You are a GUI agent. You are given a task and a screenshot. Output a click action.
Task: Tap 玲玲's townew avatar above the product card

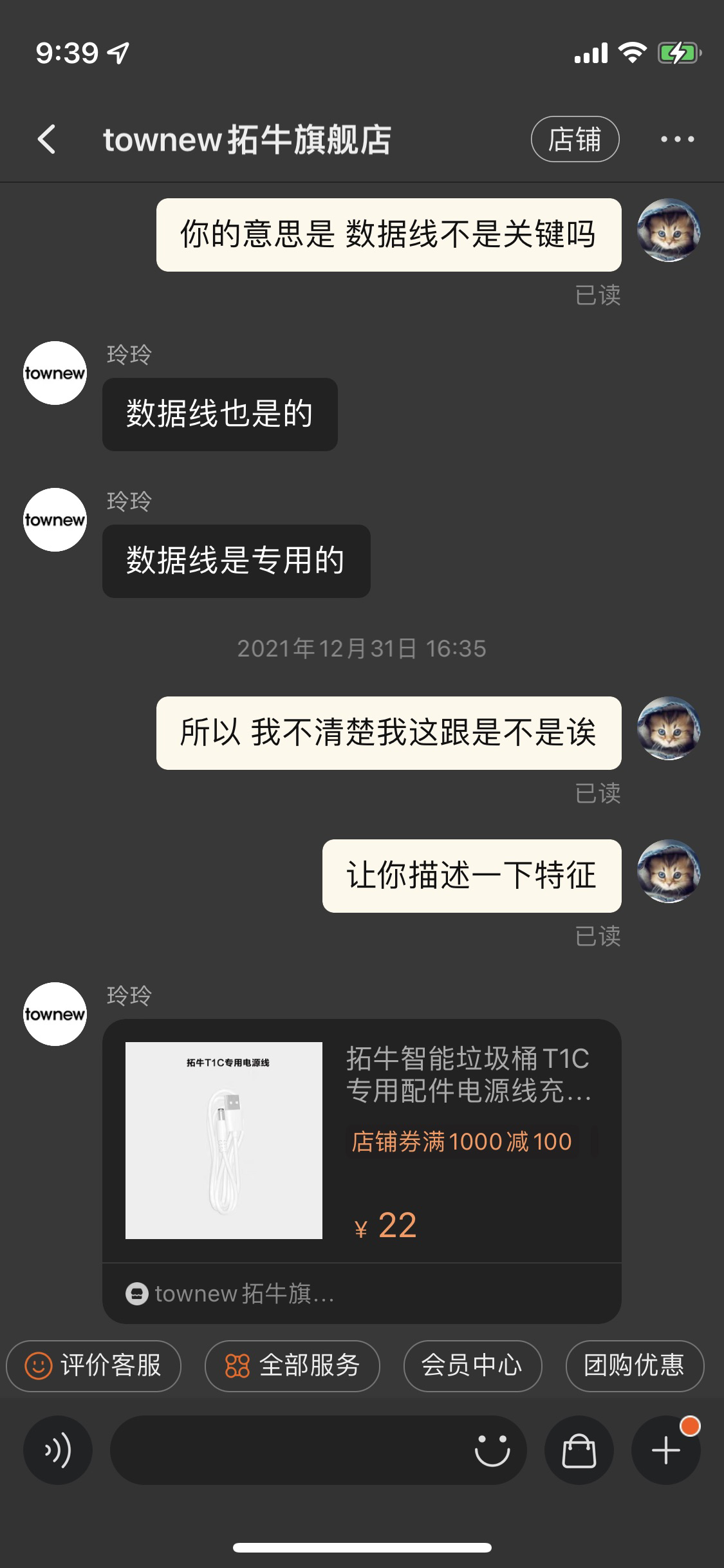pos(55,1014)
